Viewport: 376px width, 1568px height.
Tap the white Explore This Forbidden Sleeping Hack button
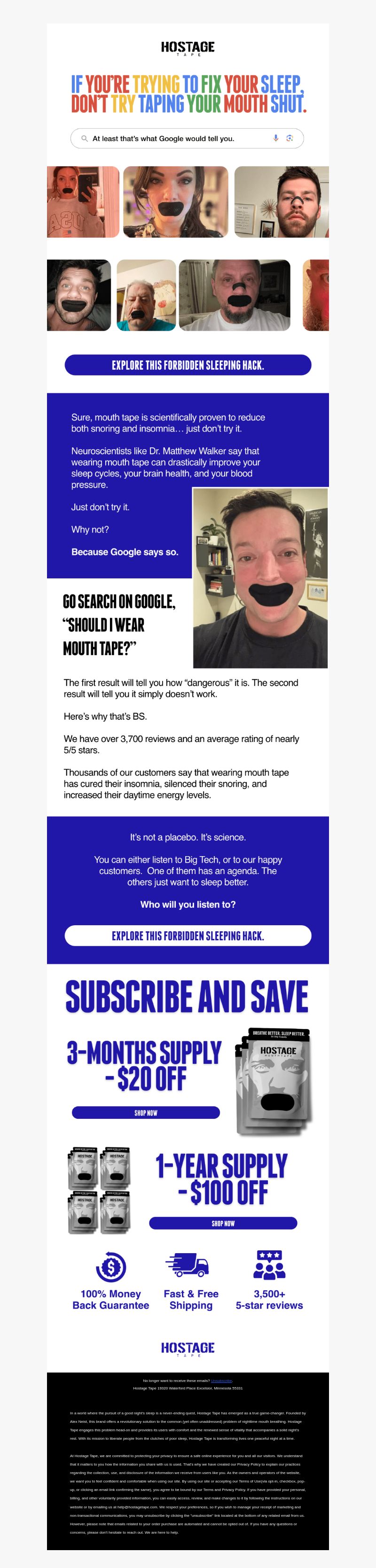pos(188,935)
